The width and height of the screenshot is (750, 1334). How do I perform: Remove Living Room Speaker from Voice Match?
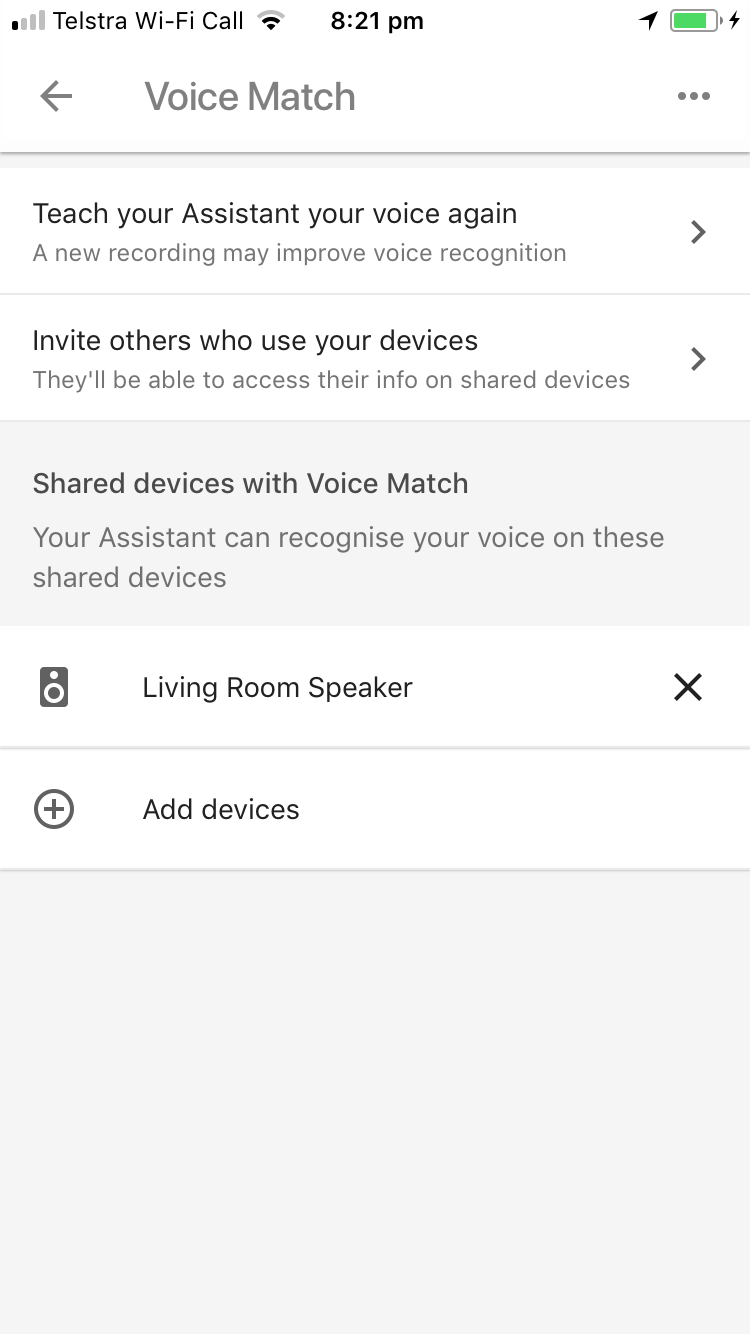pos(688,687)
